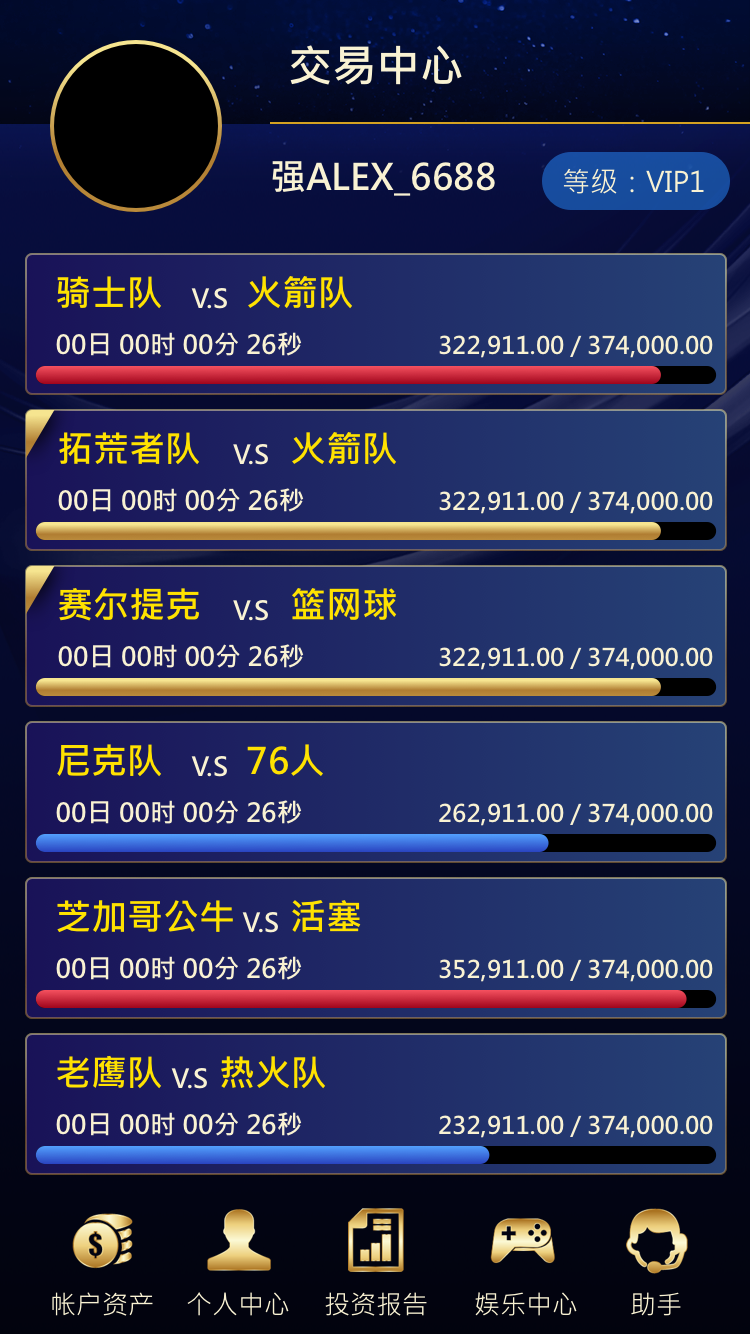The image size is (750, 1334).
Task: Open the 拓荒者队 v.s 火箭队 match card
Action: point(375,480)
